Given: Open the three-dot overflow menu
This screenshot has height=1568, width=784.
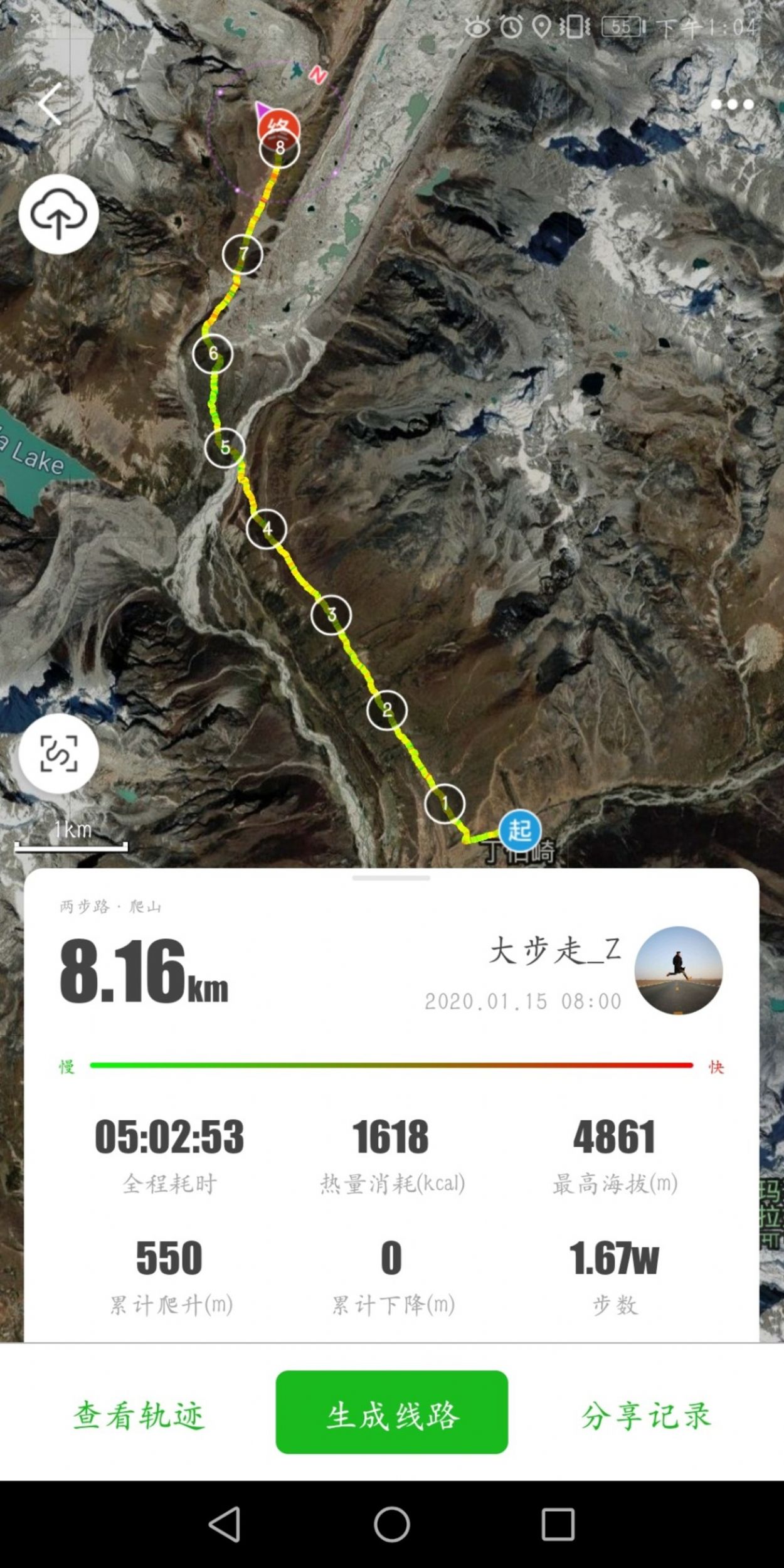Looking at the screenshot, I should pos(731,105).
